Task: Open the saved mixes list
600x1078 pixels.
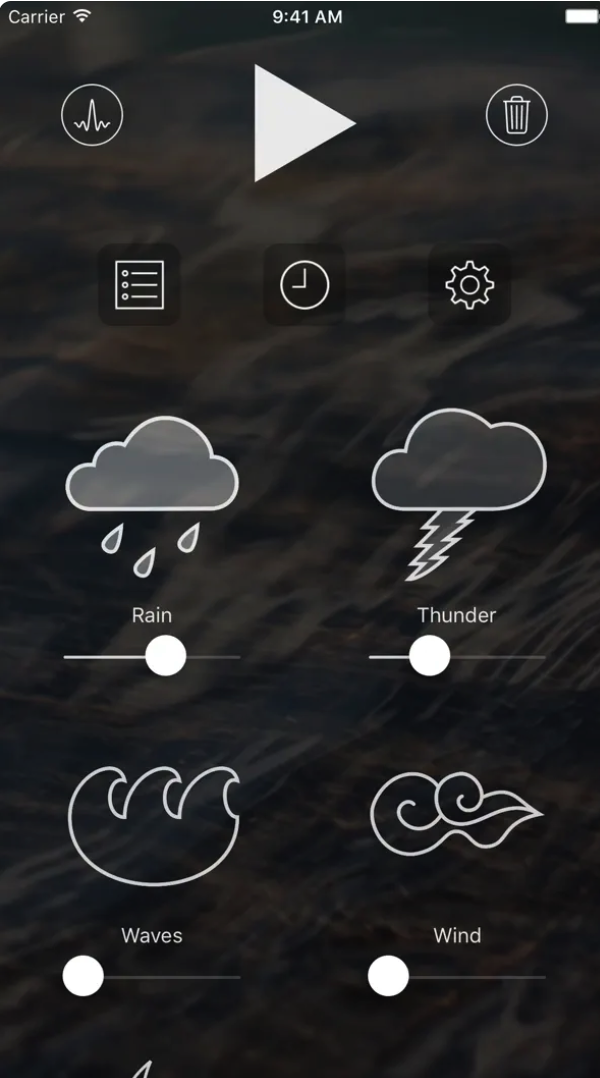Action: tap(139, 285)
